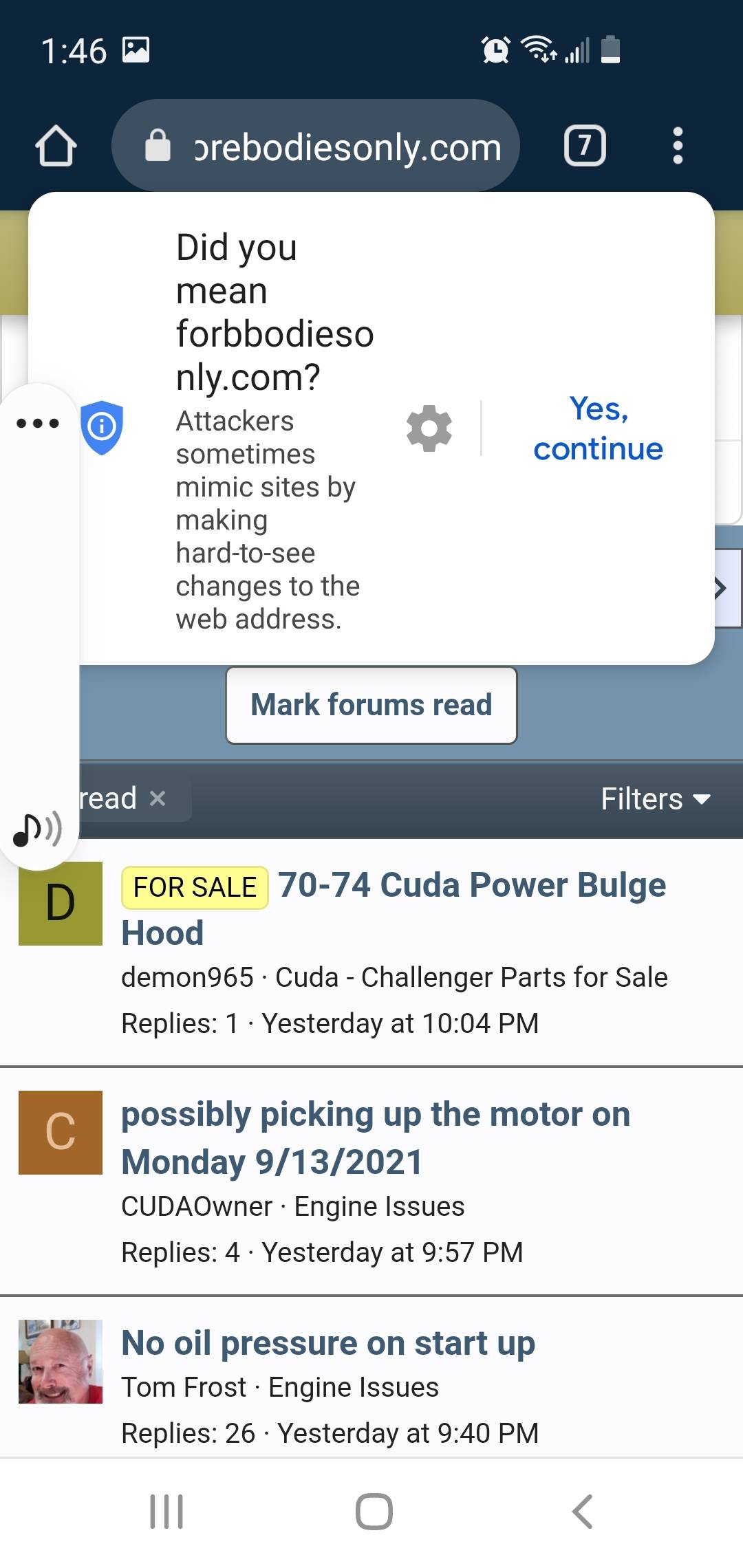This screenshot has height=1568, width=743.
Task: Open demon965's D avatar
Action: [x=61, y=904]
